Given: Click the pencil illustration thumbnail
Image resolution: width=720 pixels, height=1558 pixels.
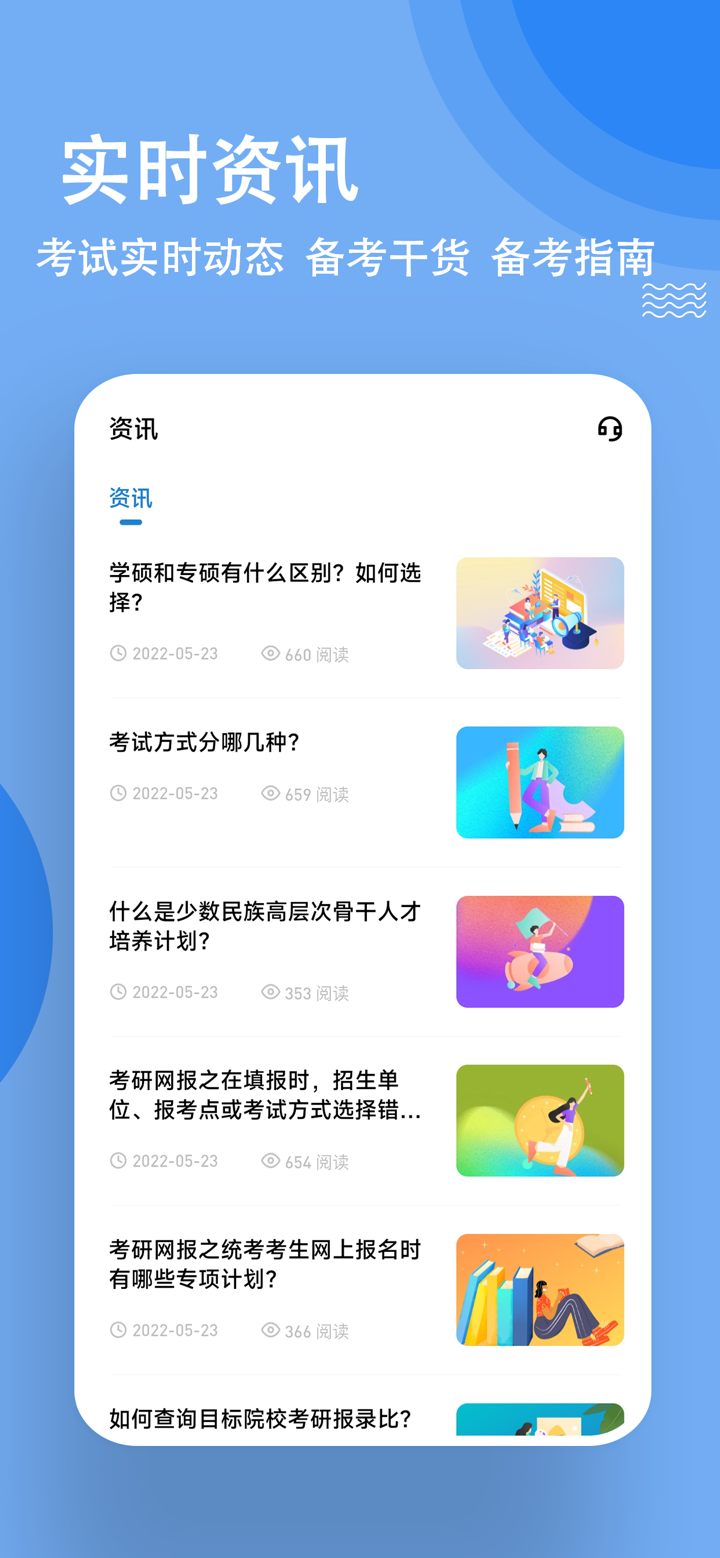Looking at the screenshot, I should [x=540, y=782].
